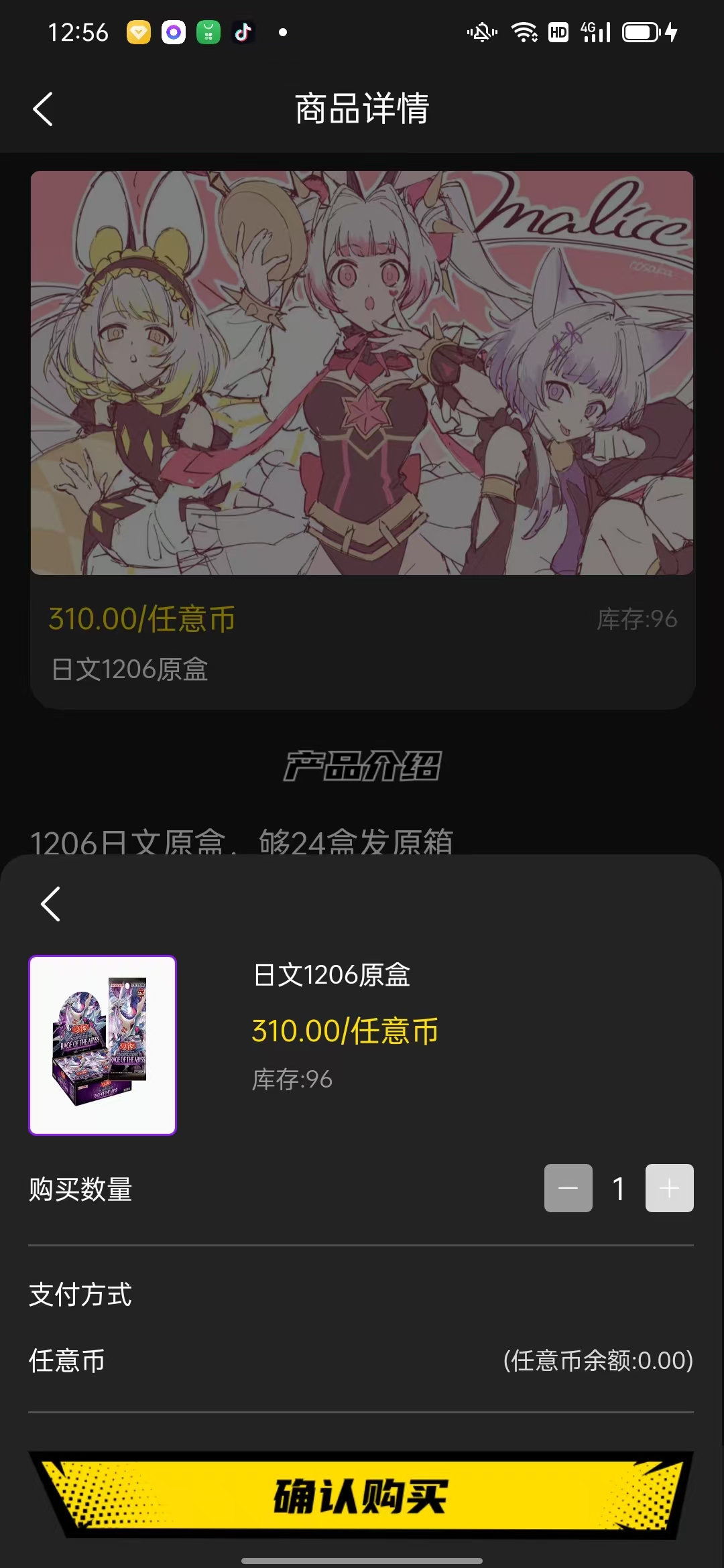This screenshot has width=724, height=1568.
Task: Tap 确认购买 to confirm the purchase
Action: click(x=361, y=1496)
